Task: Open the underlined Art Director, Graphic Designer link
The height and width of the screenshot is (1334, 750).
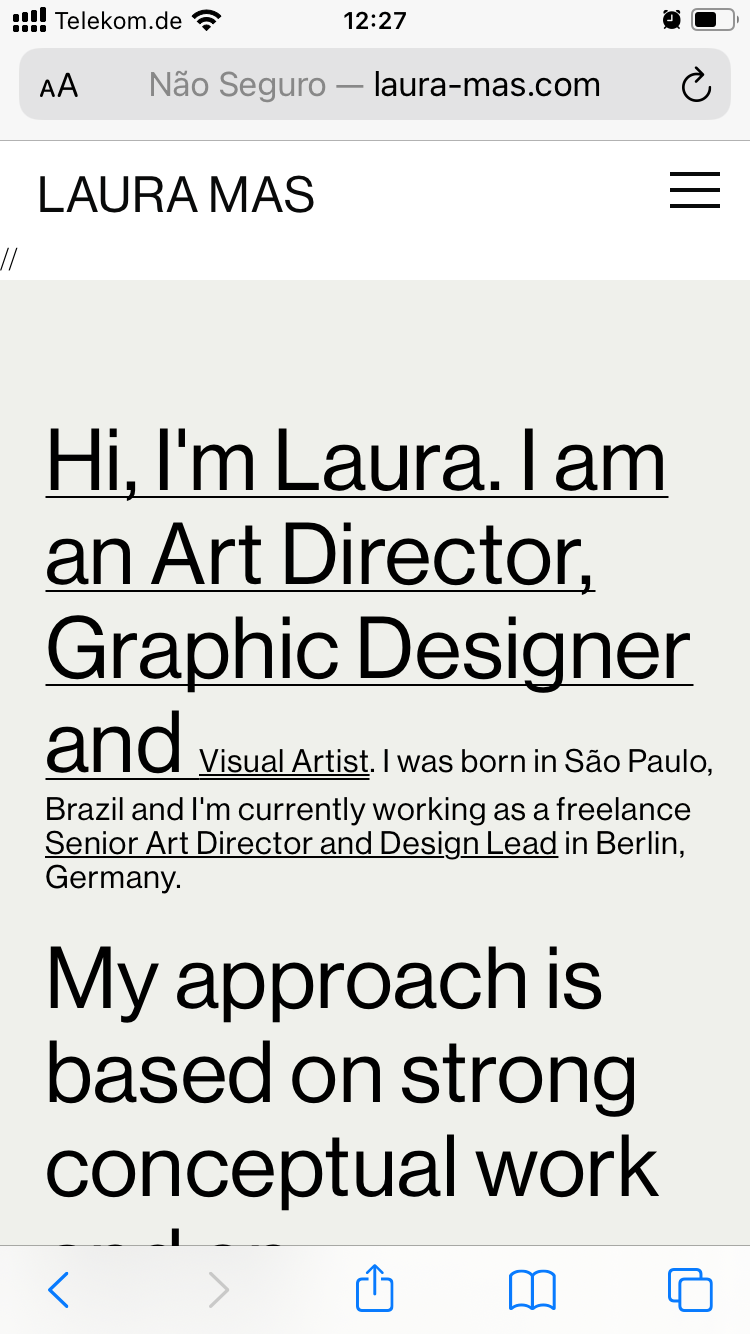Action: point(368,555)
